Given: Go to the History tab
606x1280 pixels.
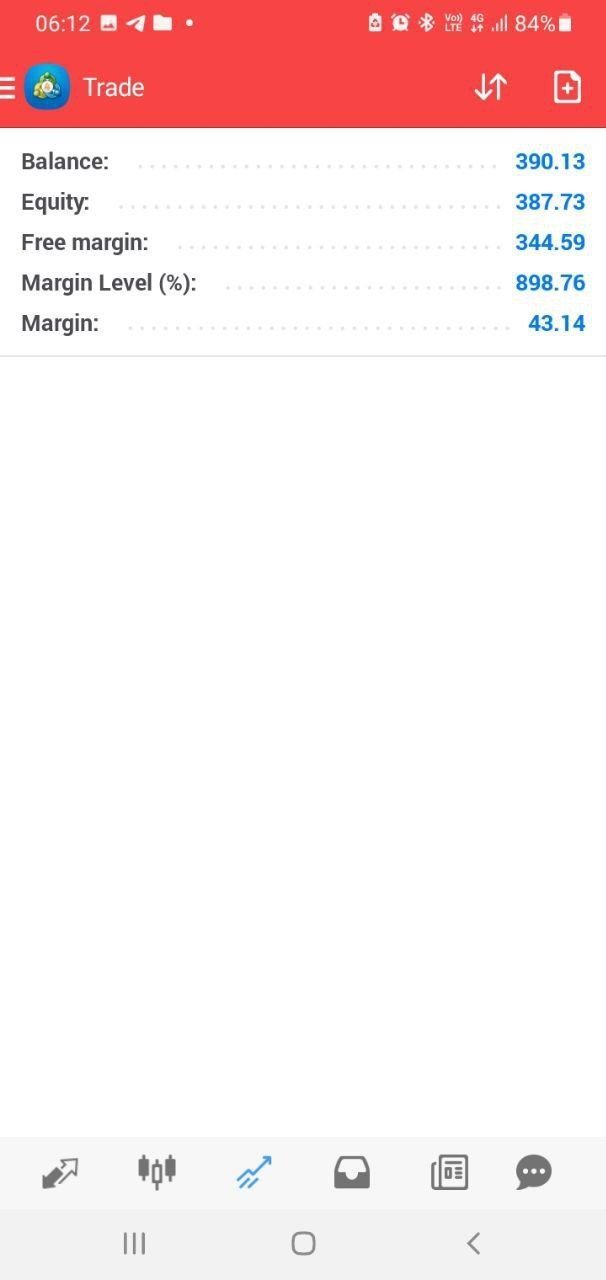Looking at the screenshot, I should tap(351, 1171).
